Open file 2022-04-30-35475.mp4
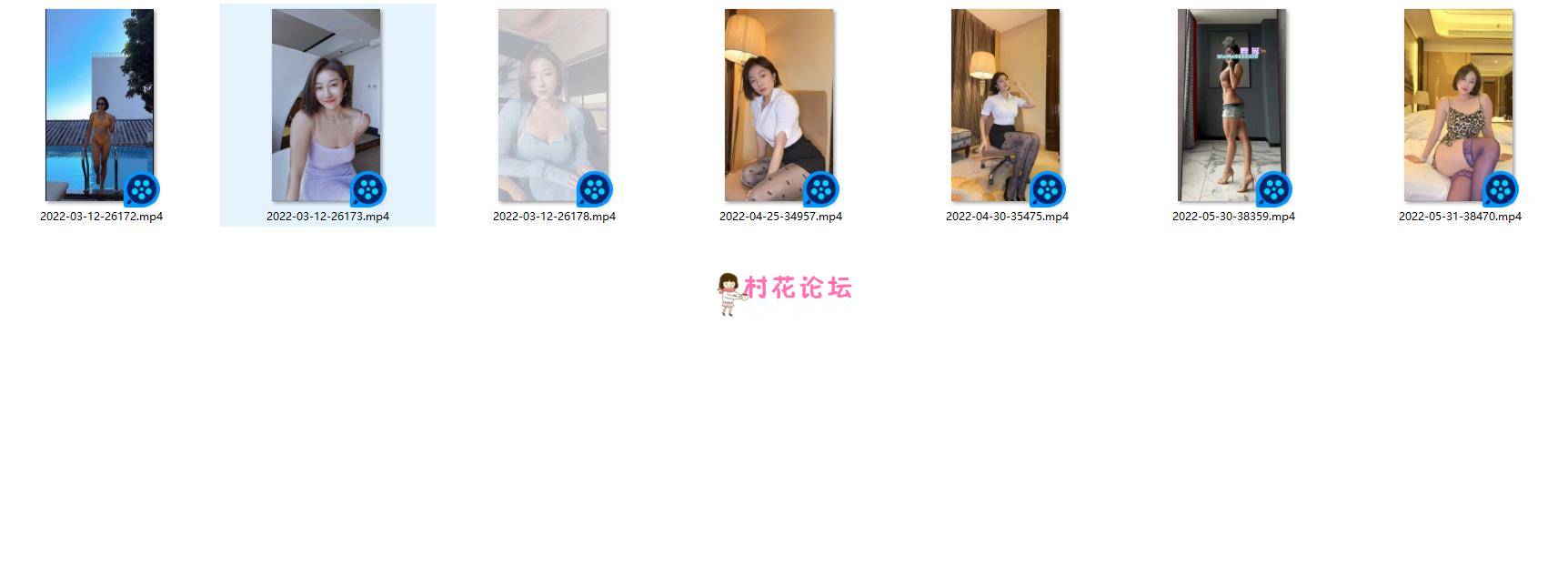 (1006, 106)
